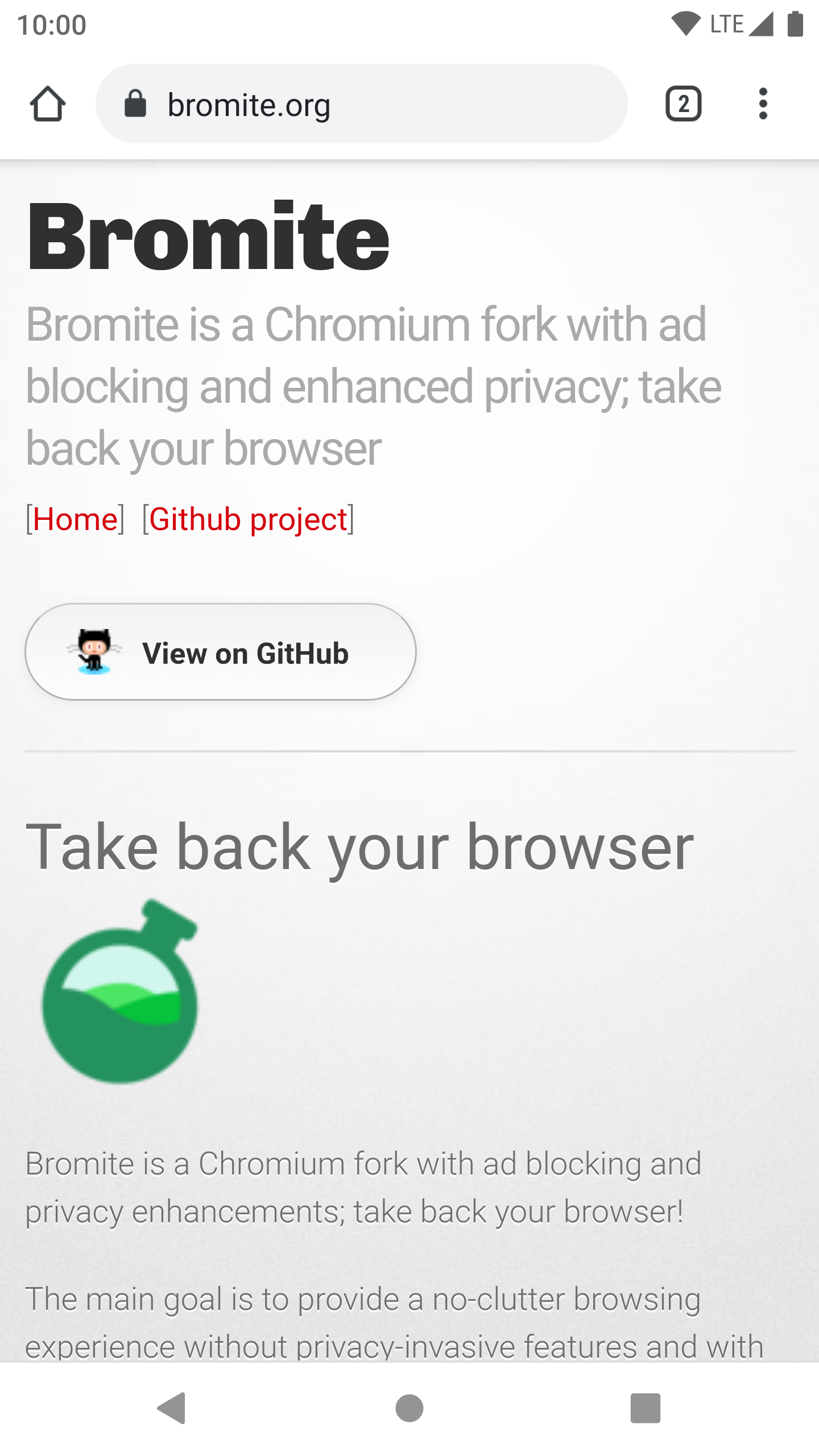Go back using the system back button
819x1456 pixels.
coord(172,1408)
